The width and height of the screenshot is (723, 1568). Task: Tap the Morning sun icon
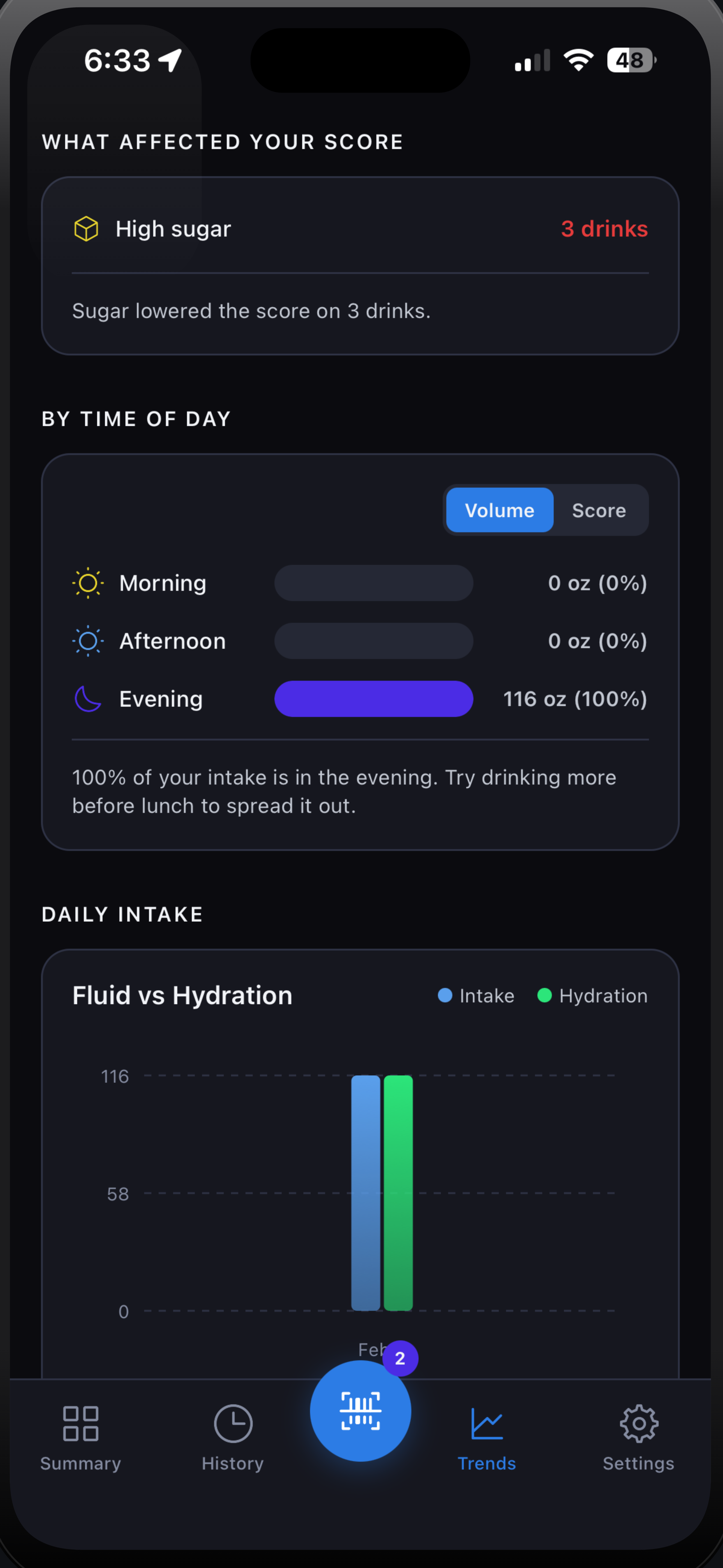87,582
